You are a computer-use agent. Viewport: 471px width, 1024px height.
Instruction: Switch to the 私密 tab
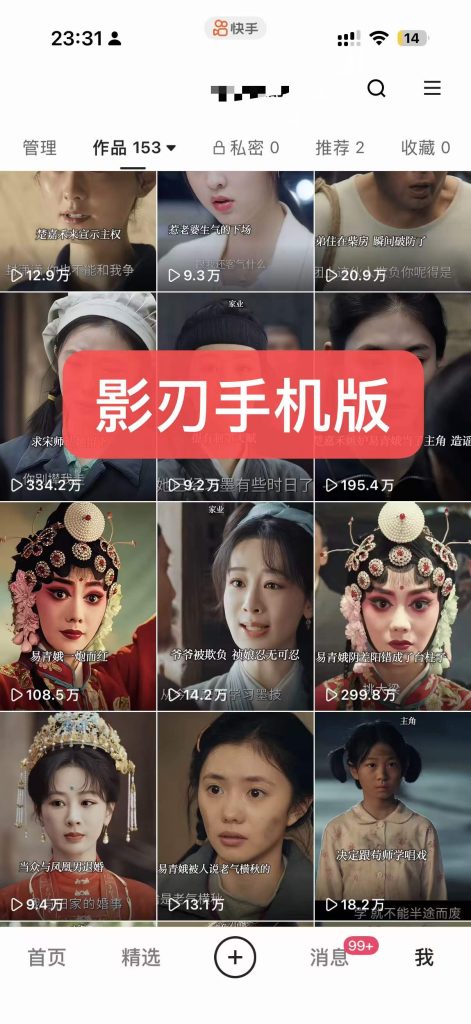246,148
